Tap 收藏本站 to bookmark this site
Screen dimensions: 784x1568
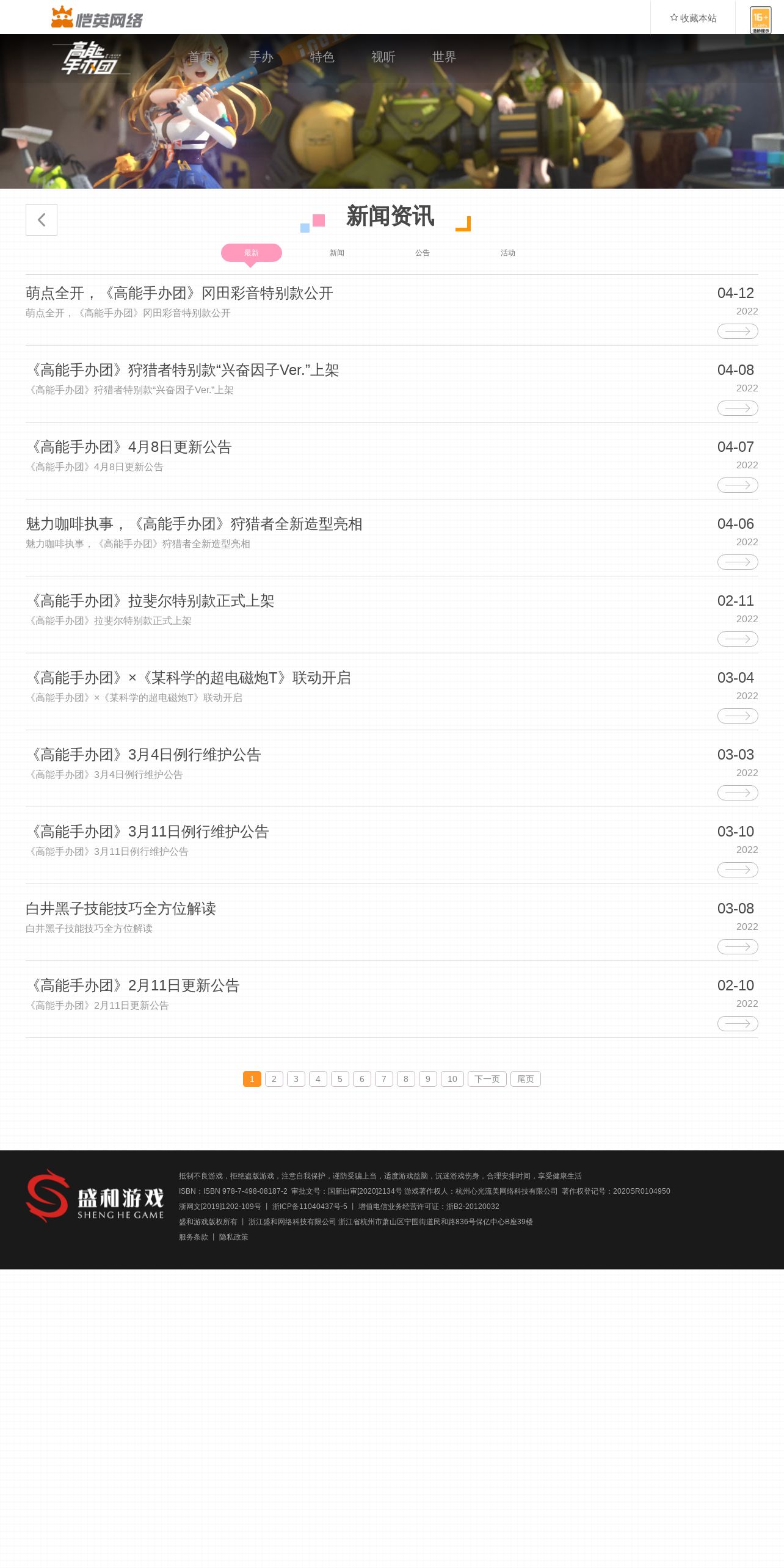tap(693, 18)
